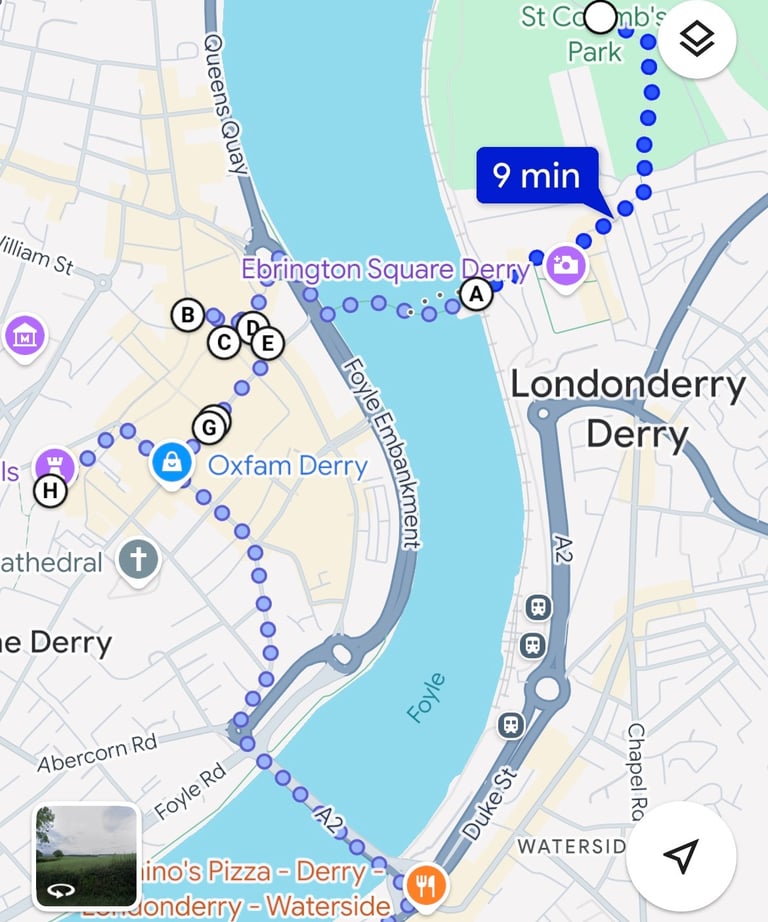Select the Oxfam Derry shopping pin
This screenshot has height=922, width=768.
[172, 464]
